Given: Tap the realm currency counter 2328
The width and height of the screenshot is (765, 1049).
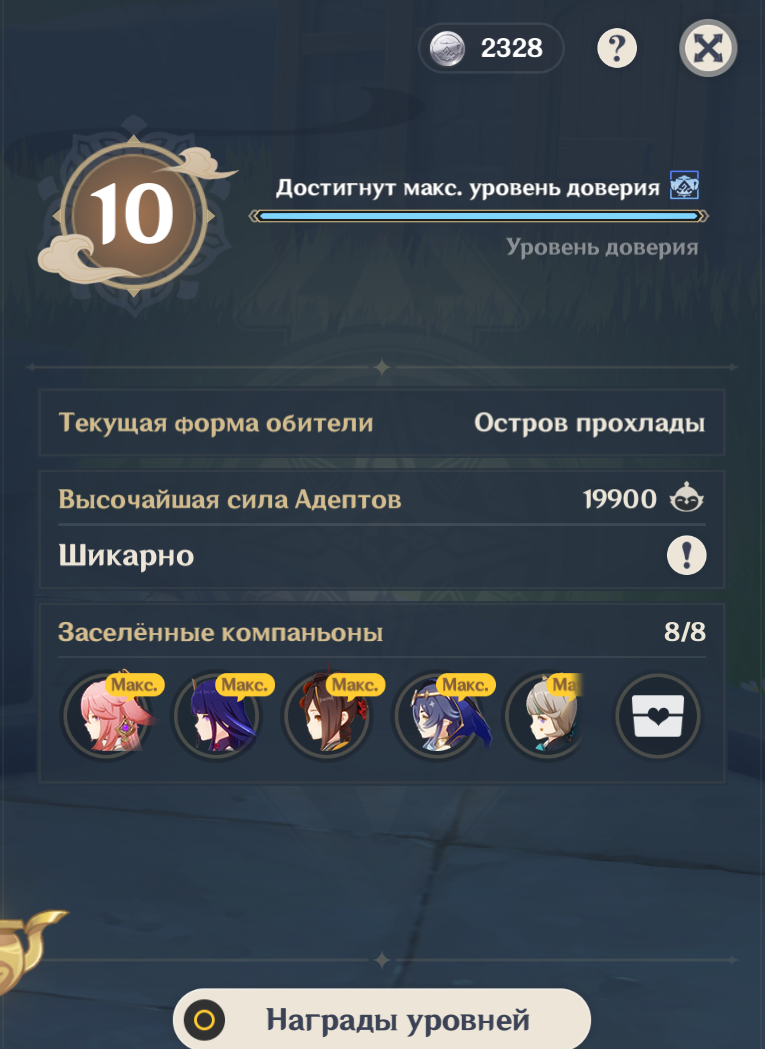Looking at the screenshot, I should point(491,48).
